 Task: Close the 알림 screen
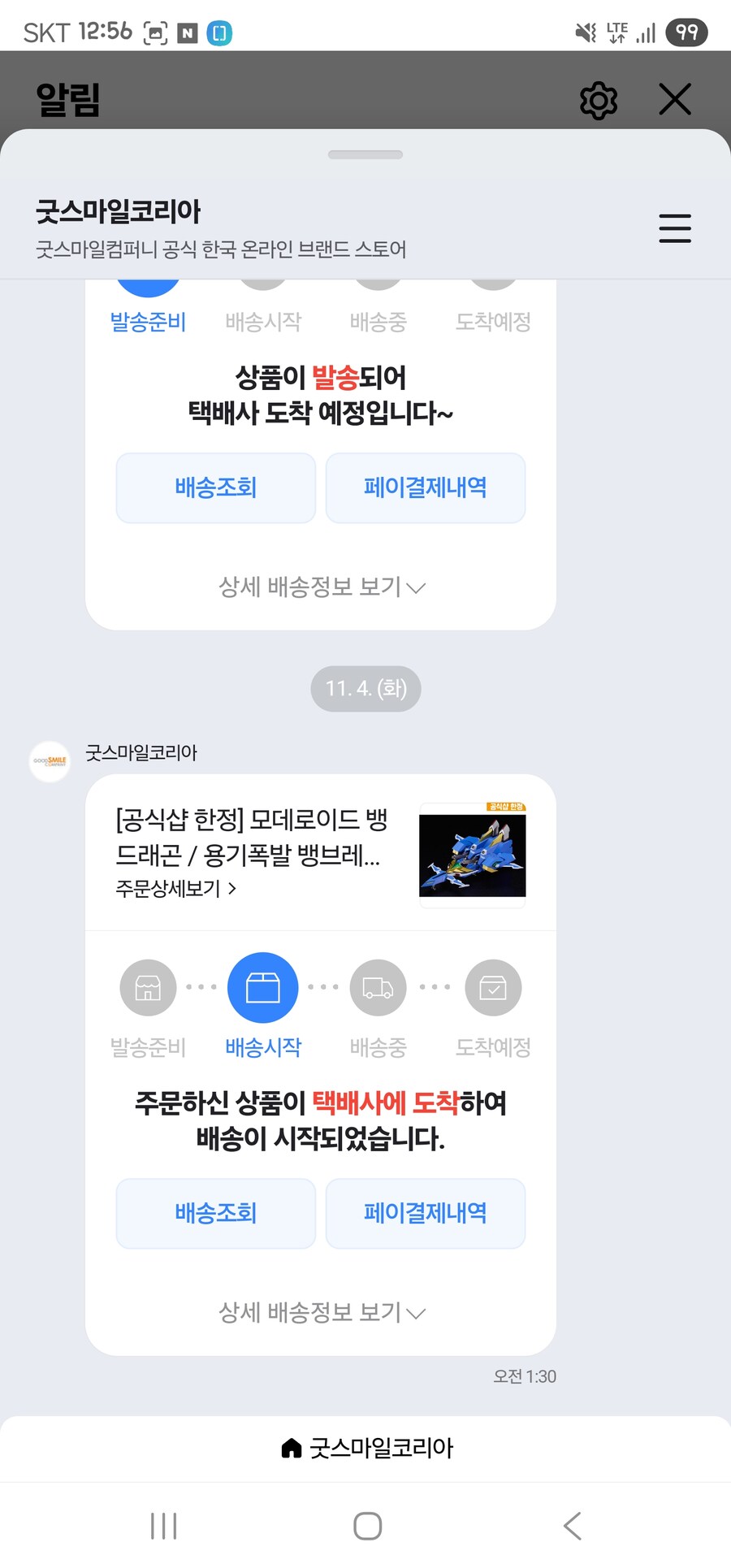click(674, 100)
